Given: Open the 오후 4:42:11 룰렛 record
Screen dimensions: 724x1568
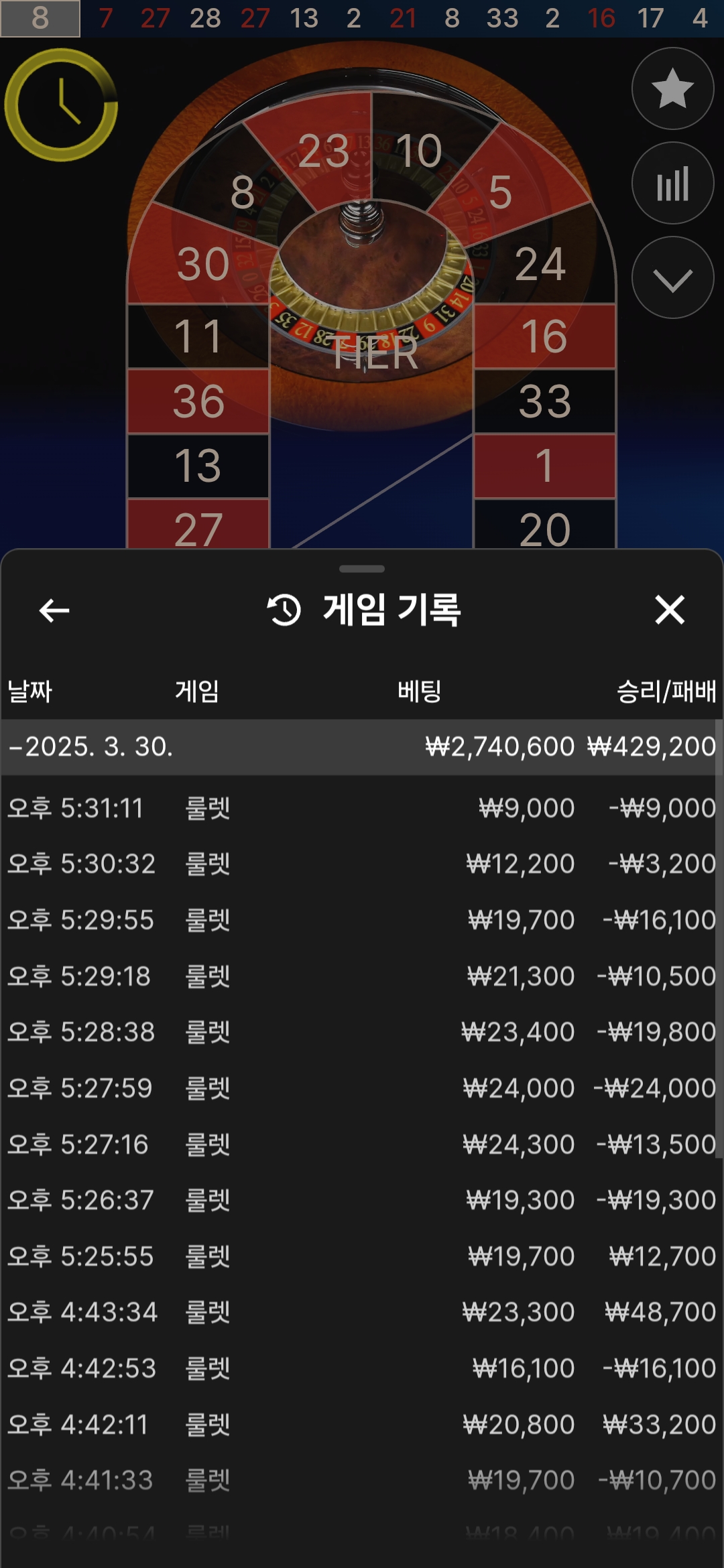Looking at the screenshot, I should pyautogui.click(x=362, y=1425).
